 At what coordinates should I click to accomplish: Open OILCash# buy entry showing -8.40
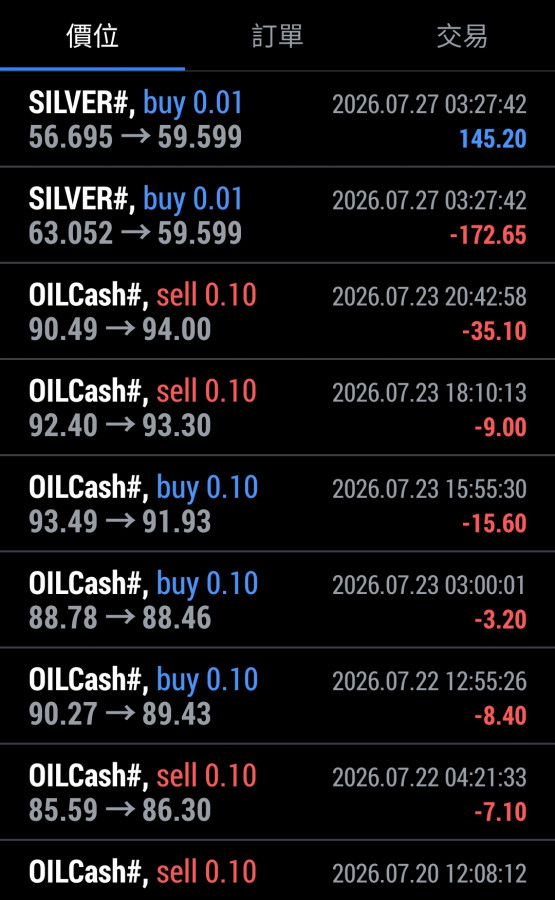point(277,696)
